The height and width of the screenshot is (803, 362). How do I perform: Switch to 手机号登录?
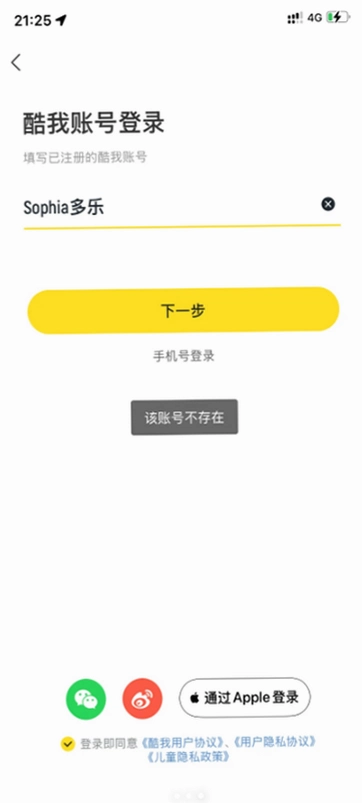(x=184, y=356)
